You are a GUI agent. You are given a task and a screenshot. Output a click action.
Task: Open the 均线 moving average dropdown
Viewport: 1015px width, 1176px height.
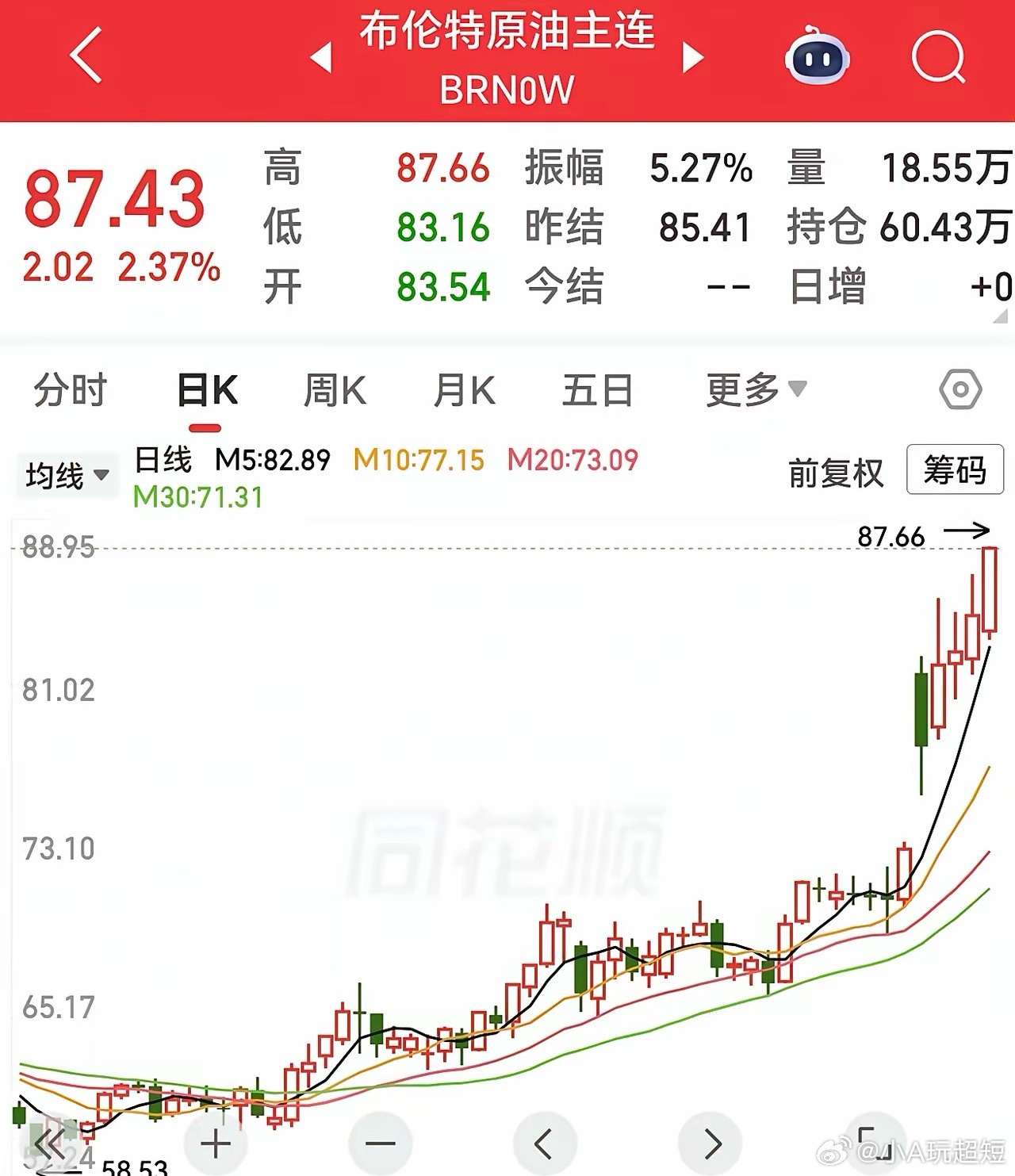pyautogui.click(x=66, y=473)
